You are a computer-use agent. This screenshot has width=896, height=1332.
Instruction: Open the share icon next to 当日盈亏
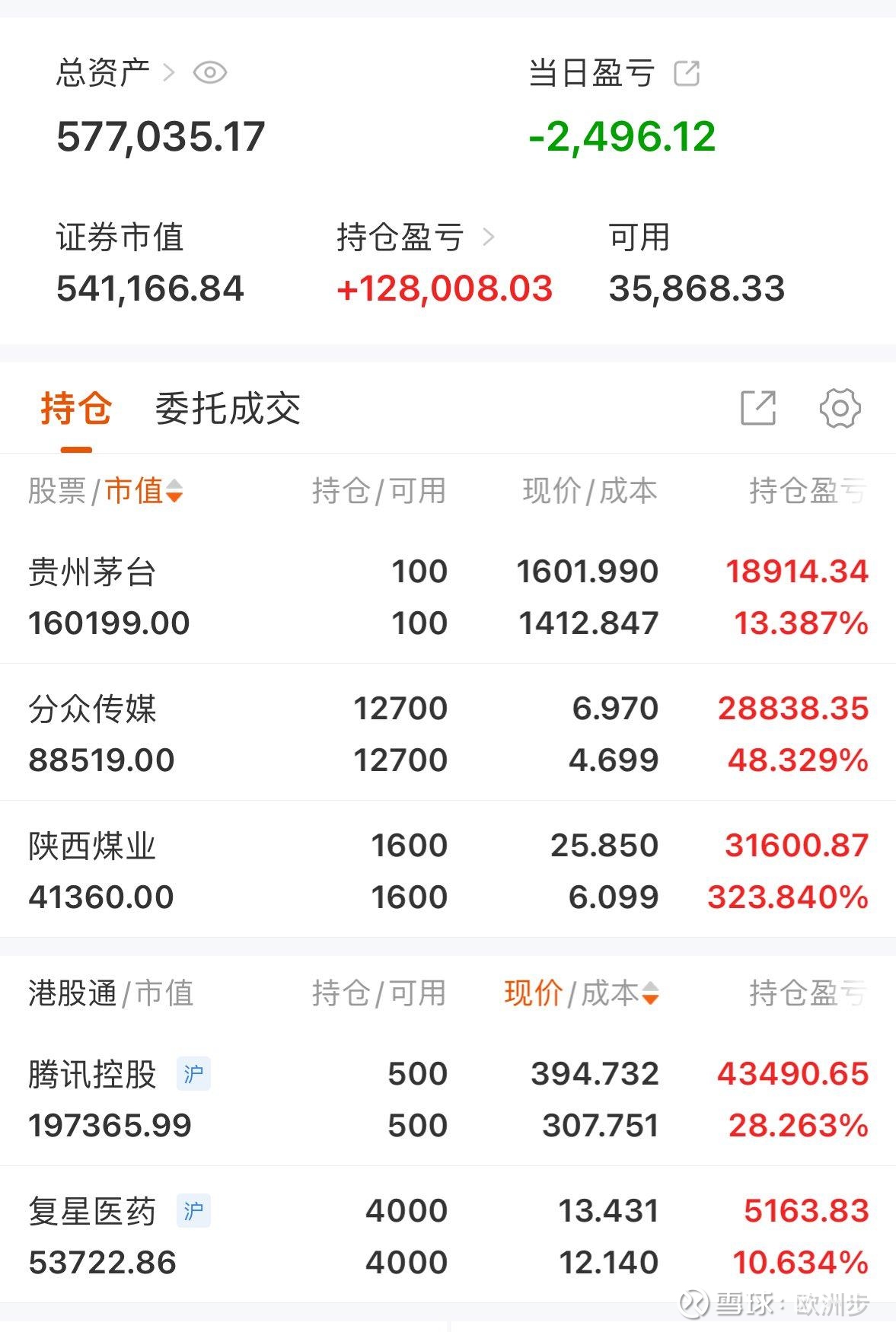pyautogui.click(x=687, y=73)
